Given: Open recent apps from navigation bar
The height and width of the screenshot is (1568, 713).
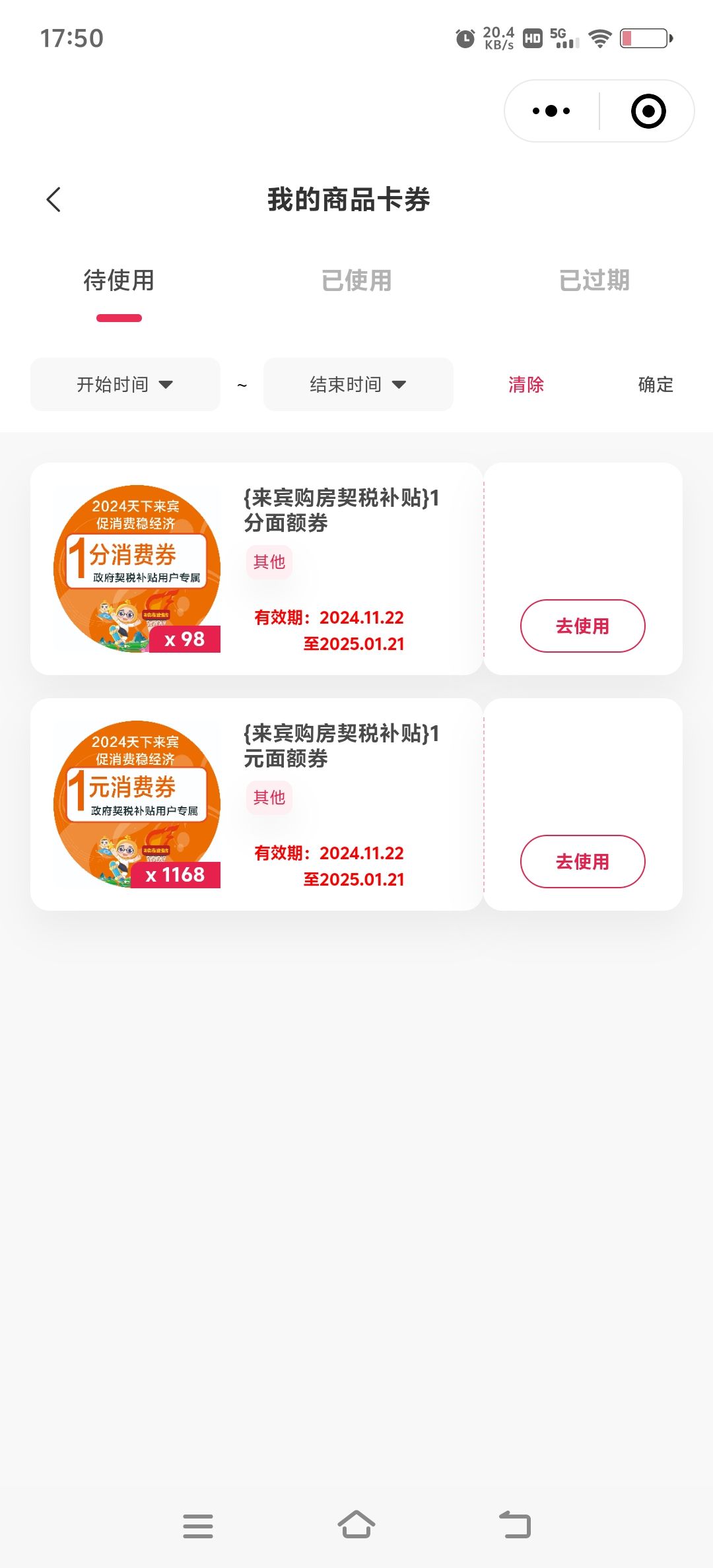Looking at the screenshot, I should coord(198,1526).
